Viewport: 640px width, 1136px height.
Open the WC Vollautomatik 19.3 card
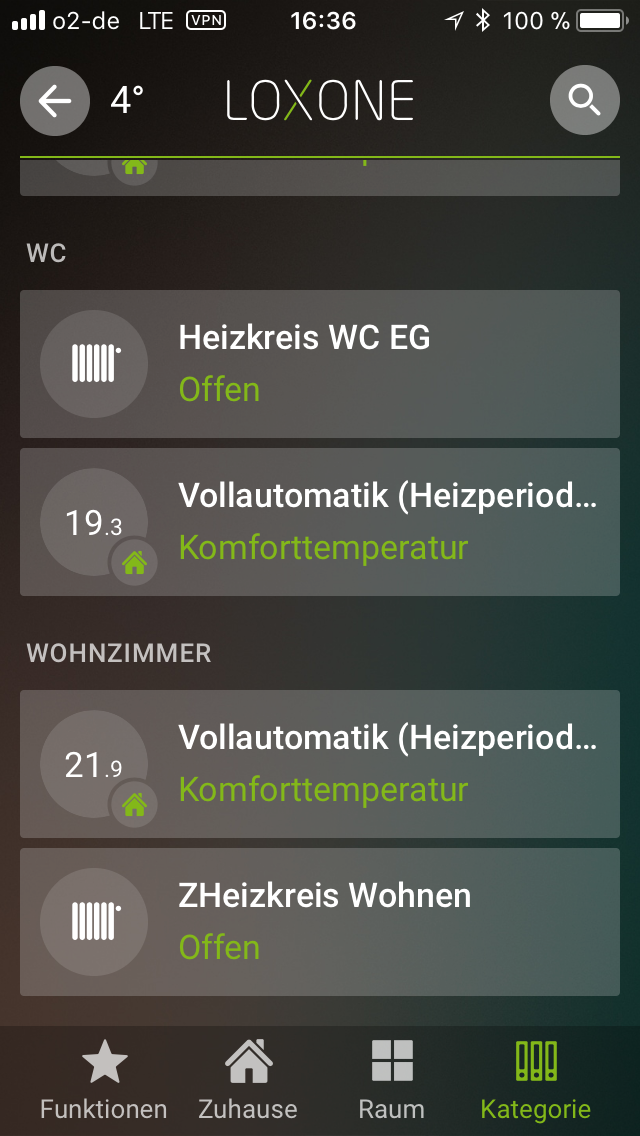point(320,522)
